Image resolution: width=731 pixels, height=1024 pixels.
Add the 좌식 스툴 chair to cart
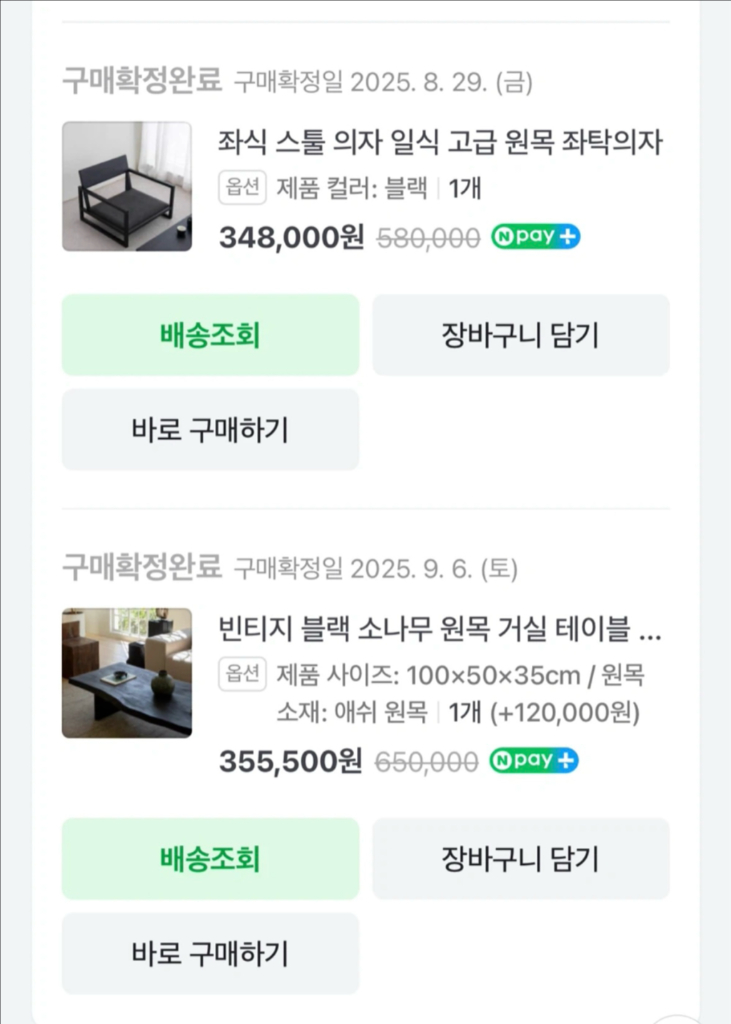[521, 334]
